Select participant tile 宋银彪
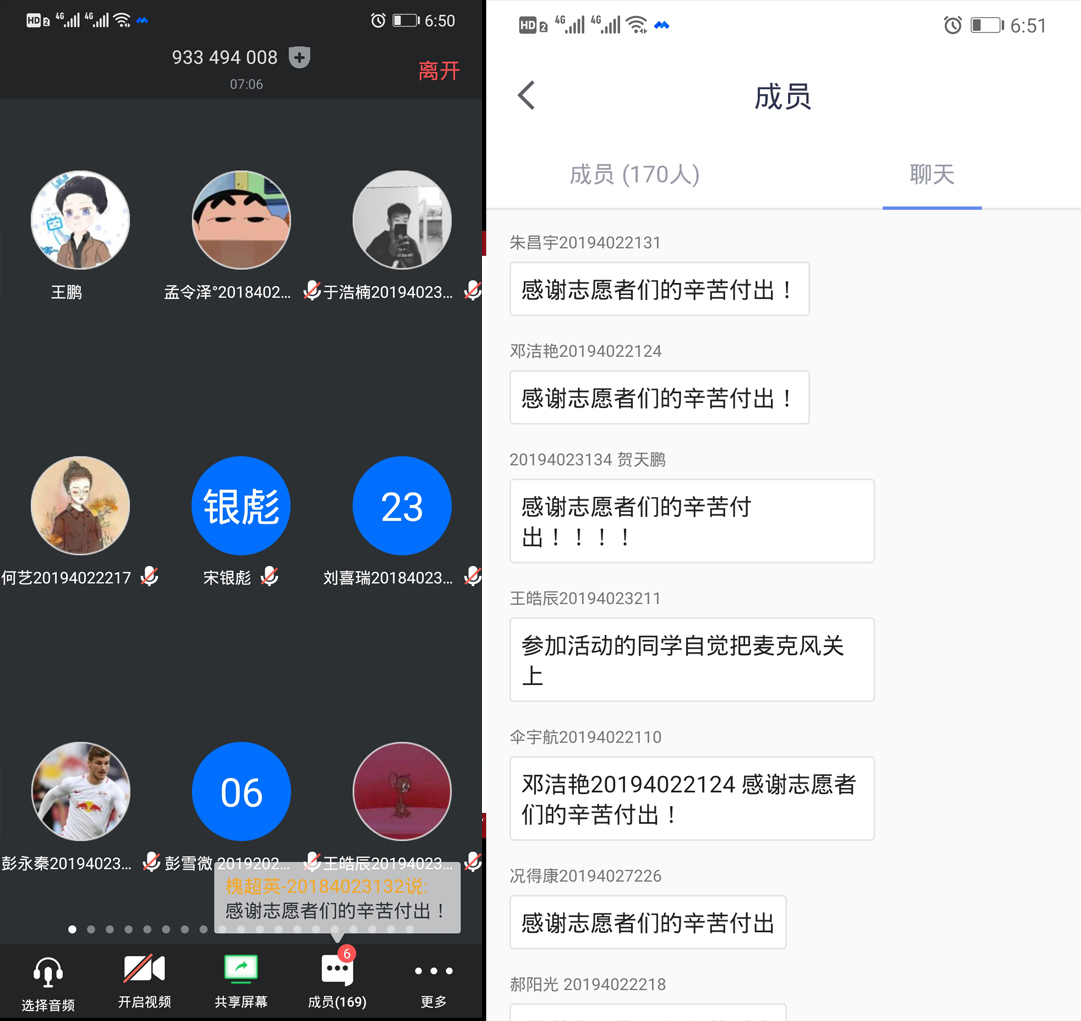The image size is (1081, 1021). point(241,506)
